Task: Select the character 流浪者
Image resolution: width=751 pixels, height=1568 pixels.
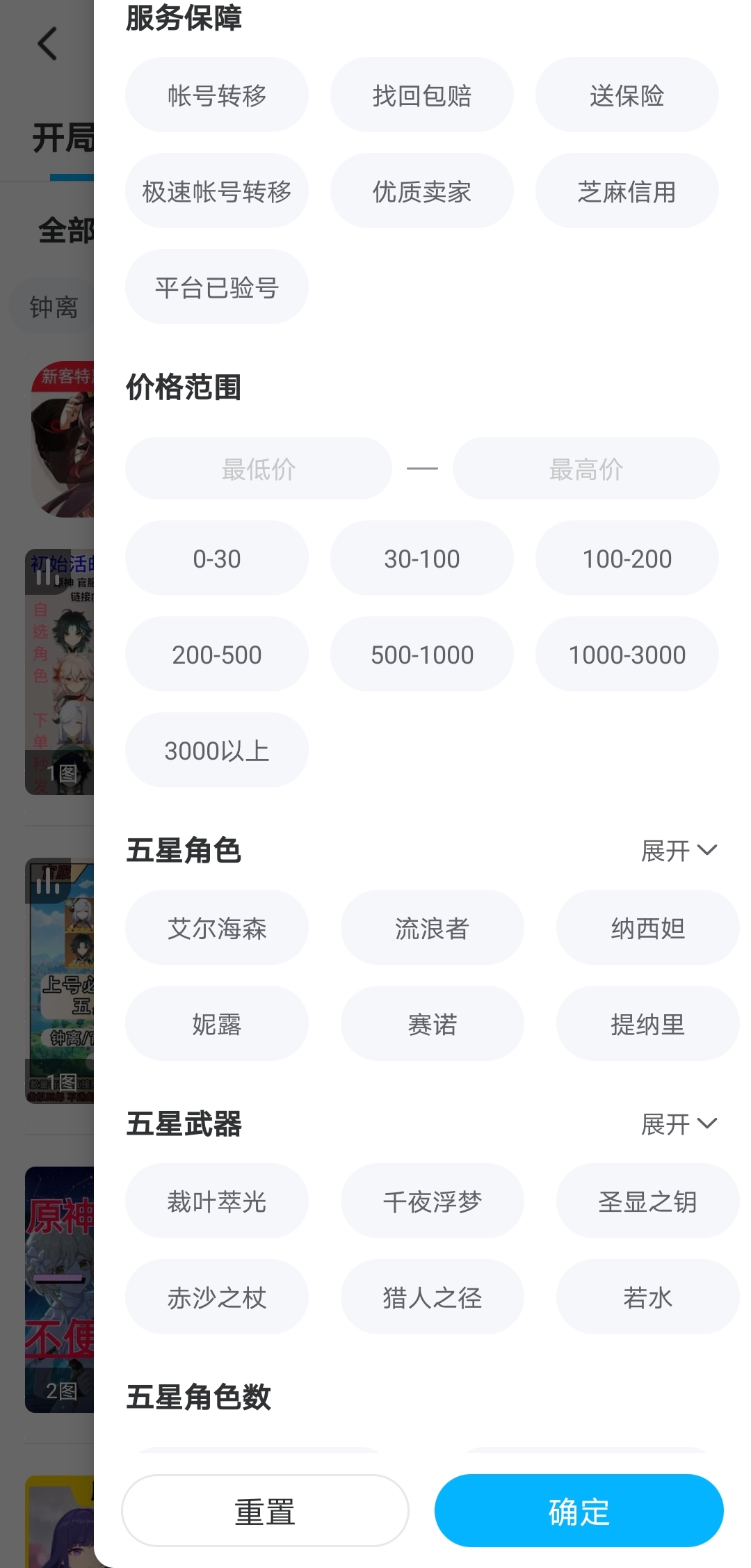Action: (x=432, y=928)
